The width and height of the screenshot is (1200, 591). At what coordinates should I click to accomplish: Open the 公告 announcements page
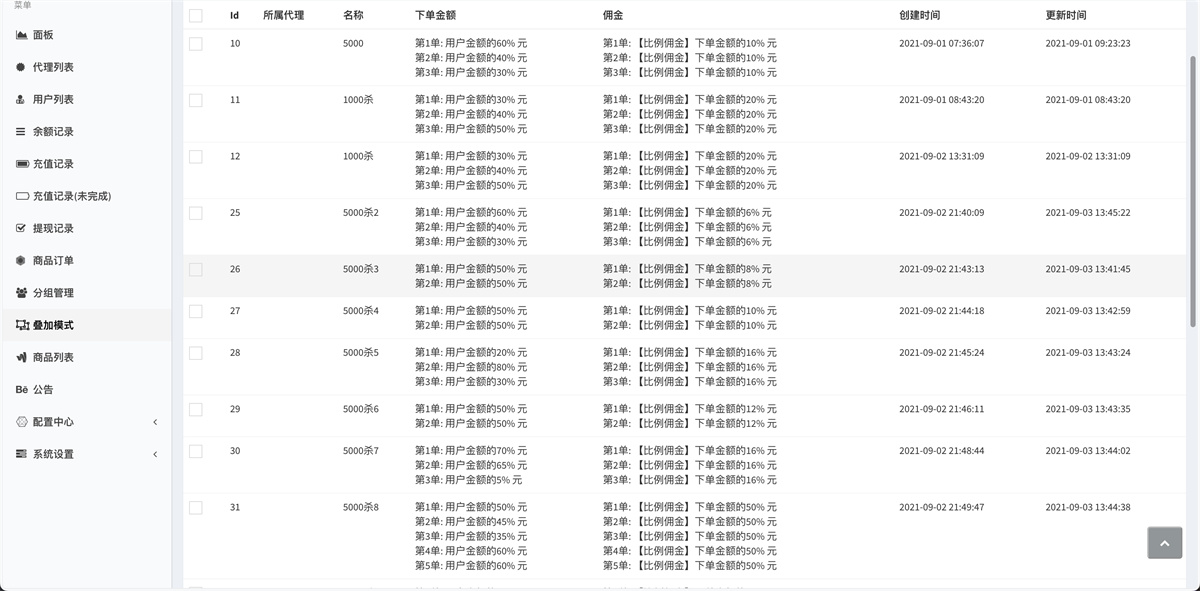point(42,390)
